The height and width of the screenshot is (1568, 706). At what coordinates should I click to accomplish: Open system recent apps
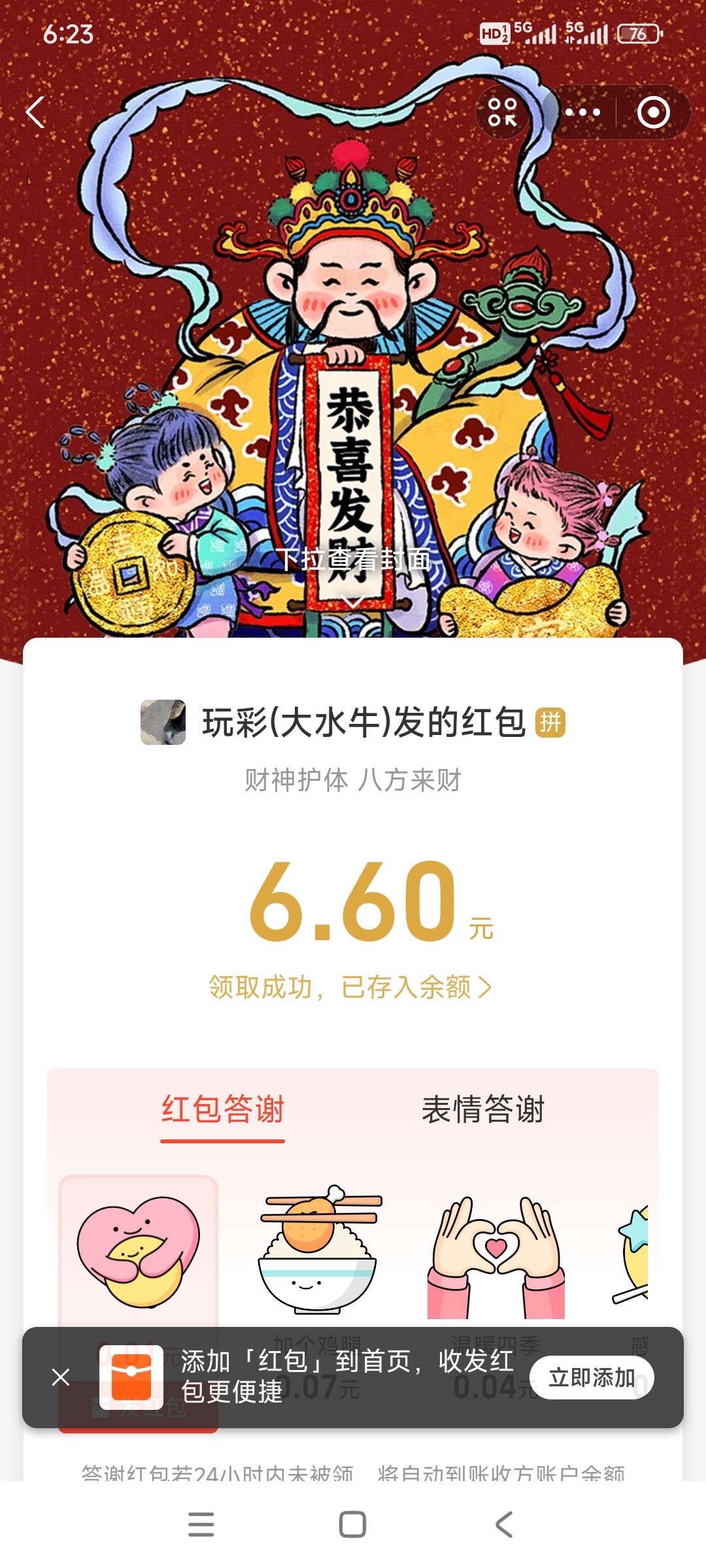click(201, 1524)
